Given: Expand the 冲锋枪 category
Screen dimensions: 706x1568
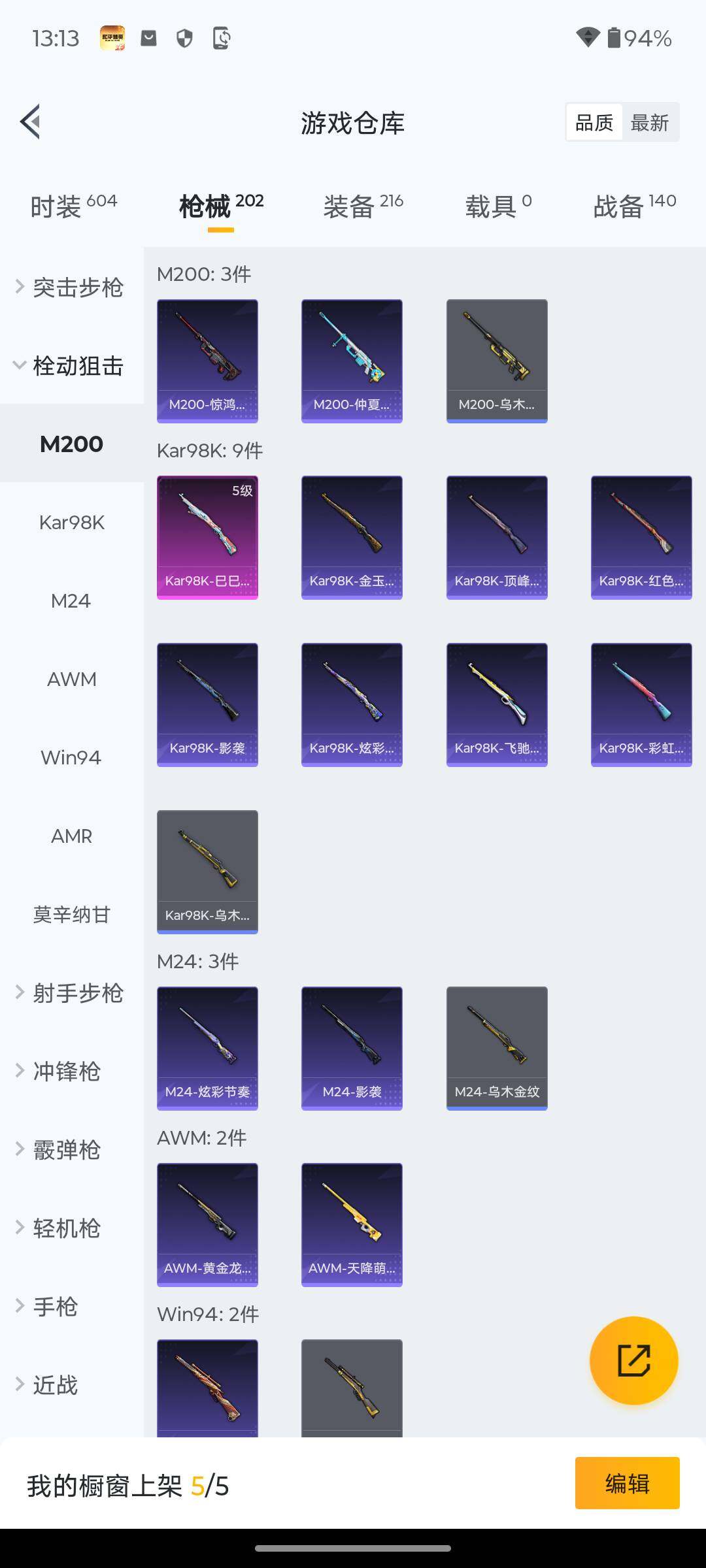Looking at the screenshot, I should [x=65, y=1071].
